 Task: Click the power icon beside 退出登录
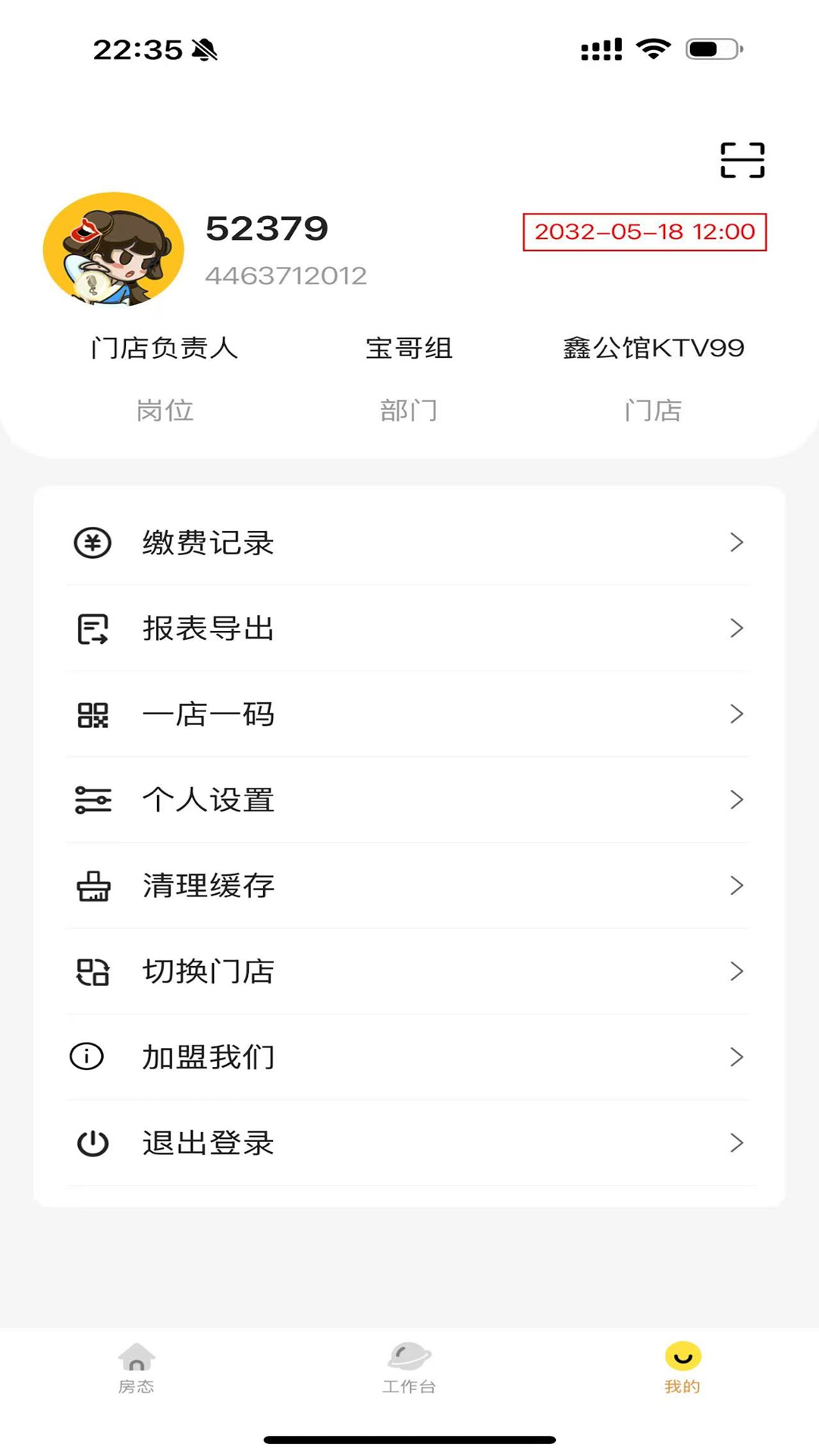click(91, 1143)
